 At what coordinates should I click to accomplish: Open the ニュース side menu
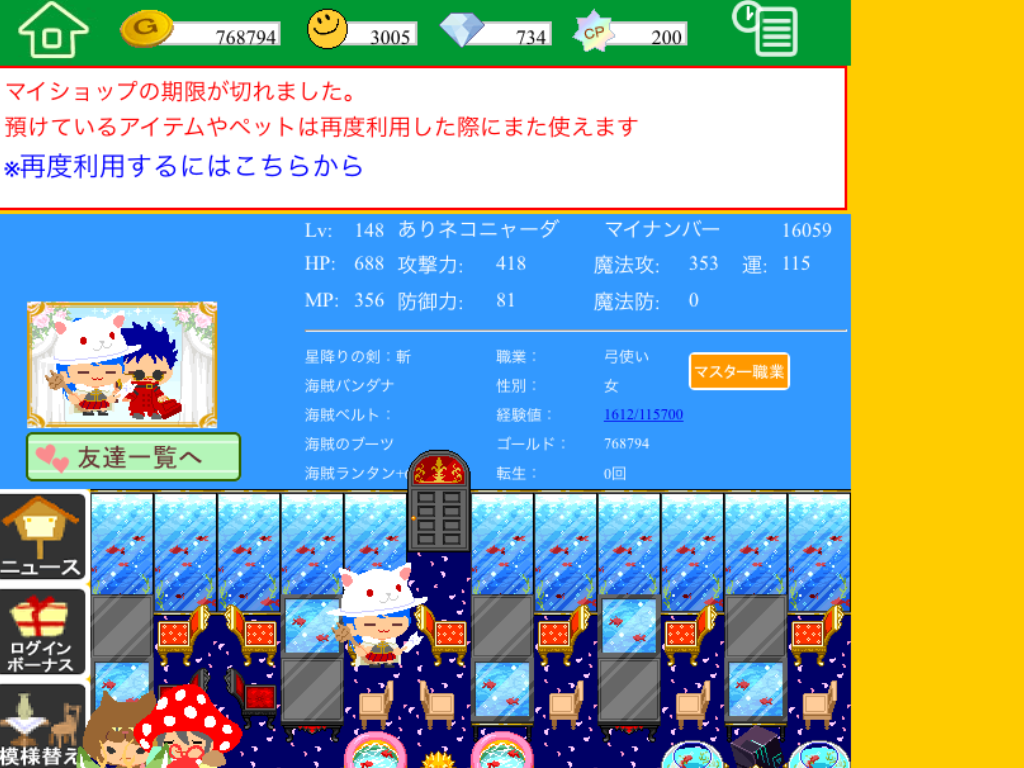coord(42,537)
